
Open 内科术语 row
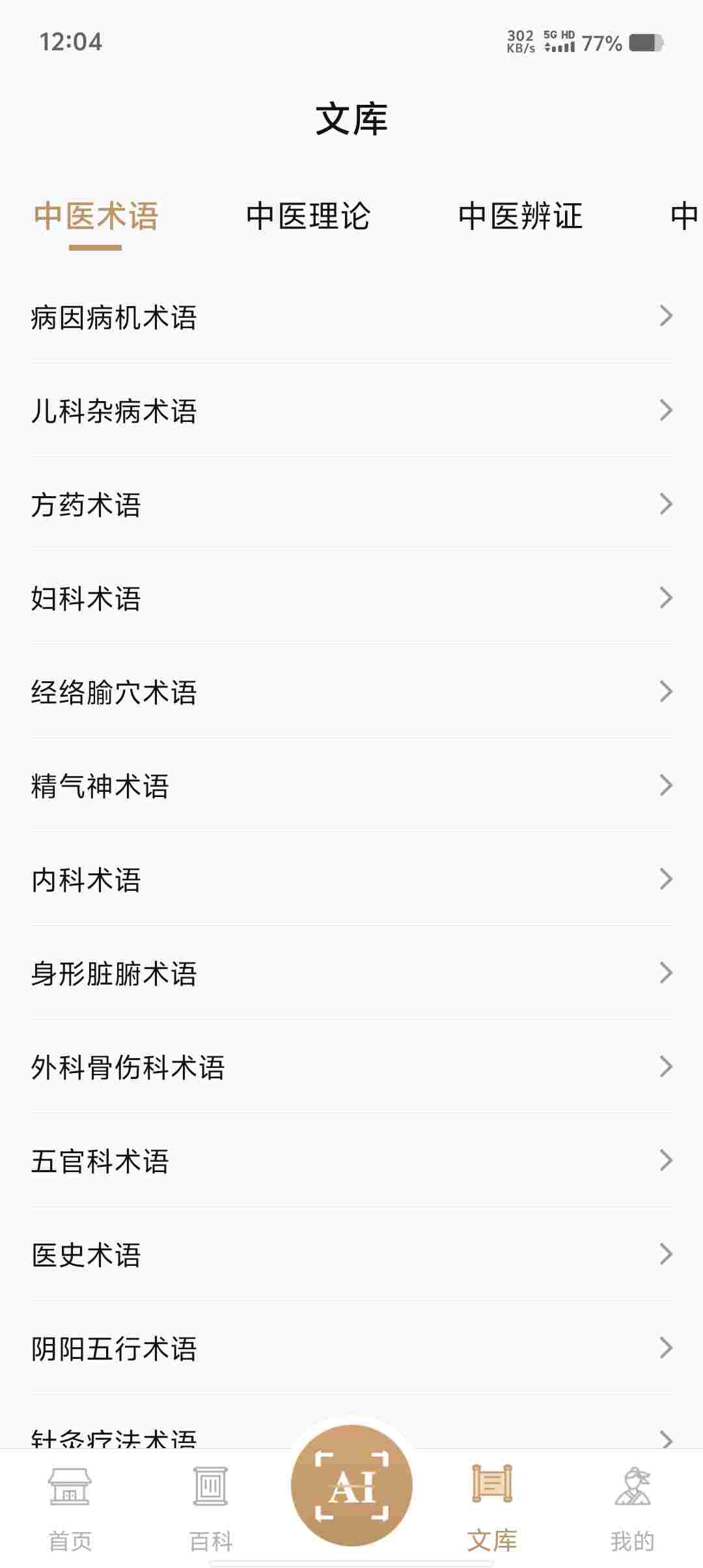[x=351, y=880]
